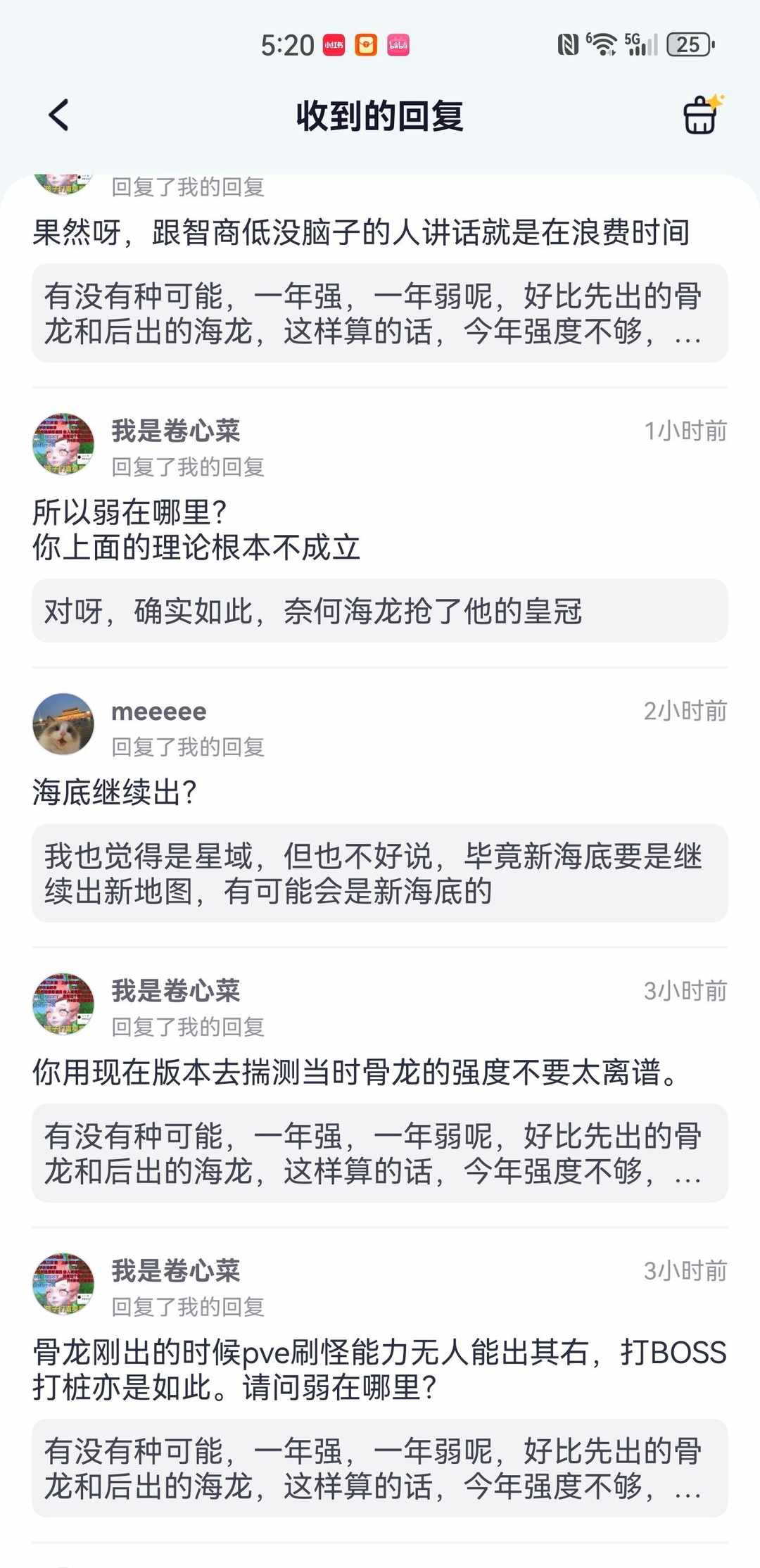Tap the username meeeee

156,712
